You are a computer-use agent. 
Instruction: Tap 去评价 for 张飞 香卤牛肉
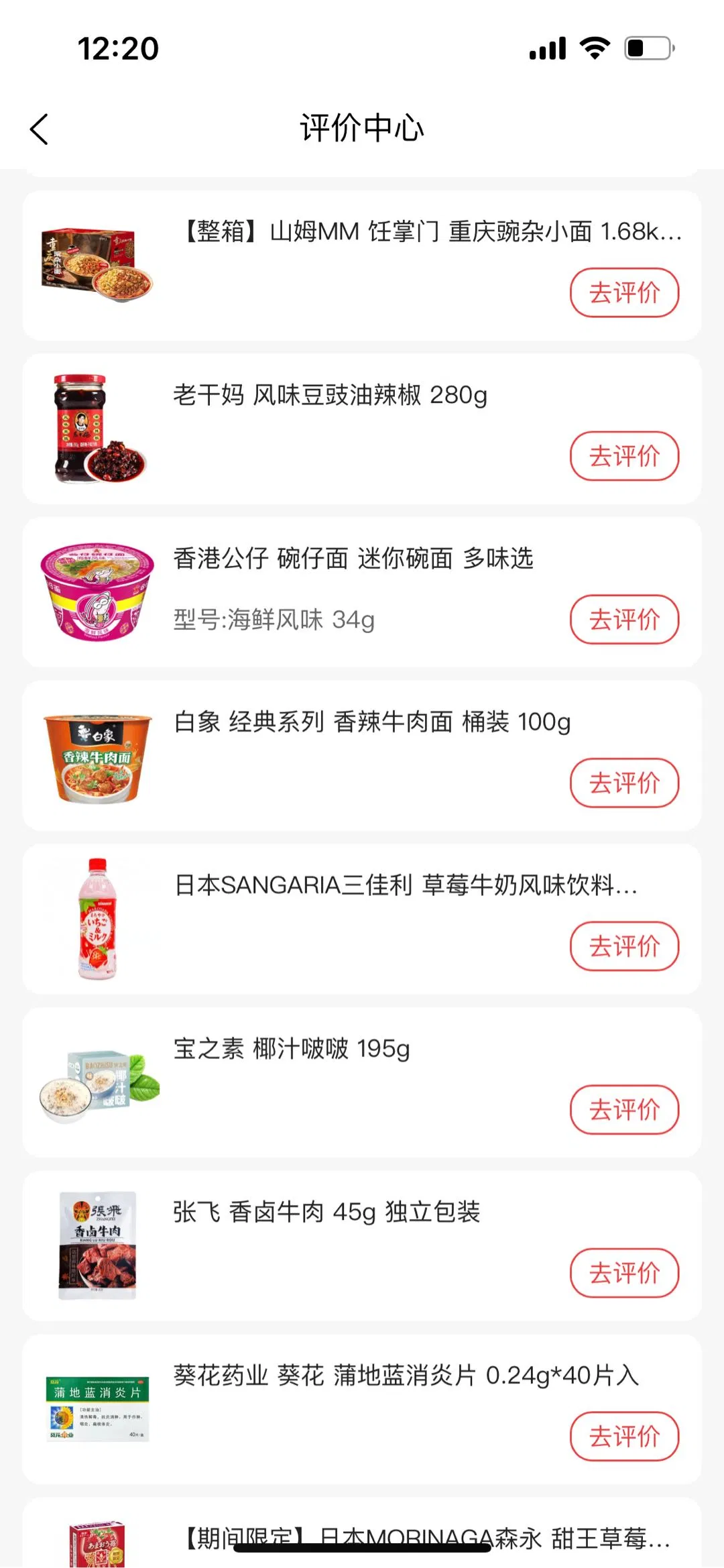pyautogui.click(x=624, y=1273)
